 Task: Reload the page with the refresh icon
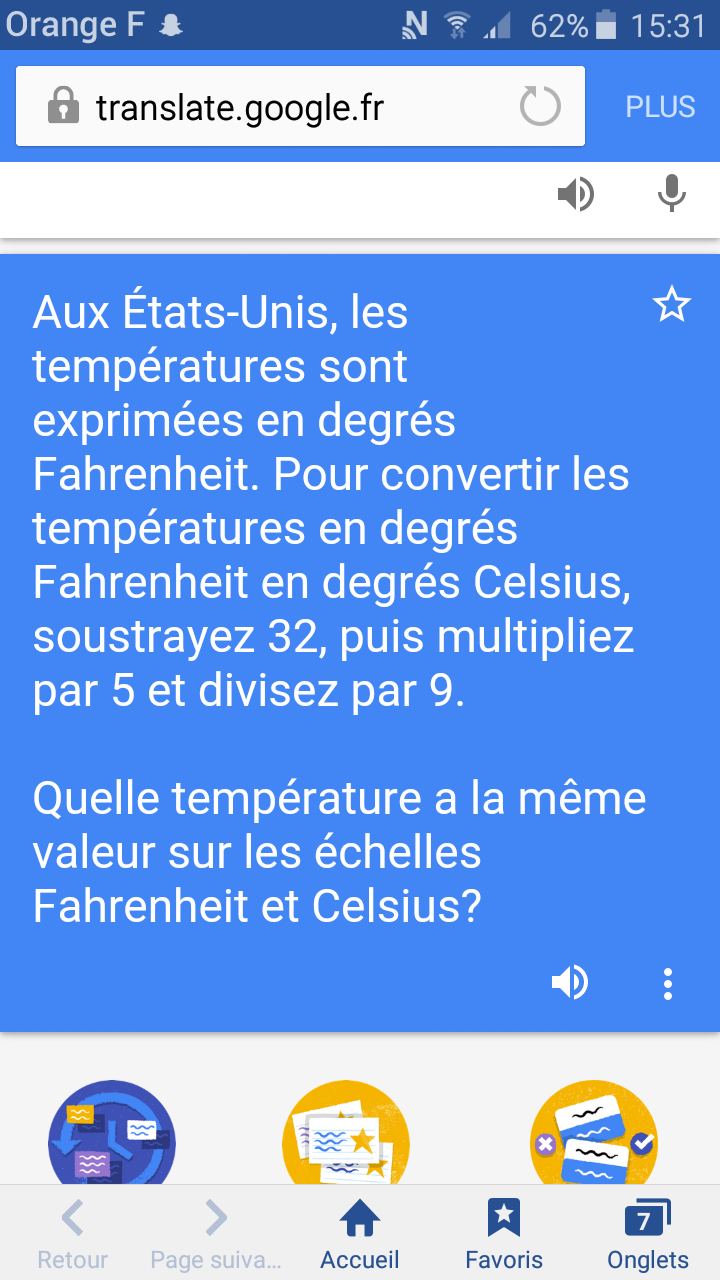tap(540, 106)
